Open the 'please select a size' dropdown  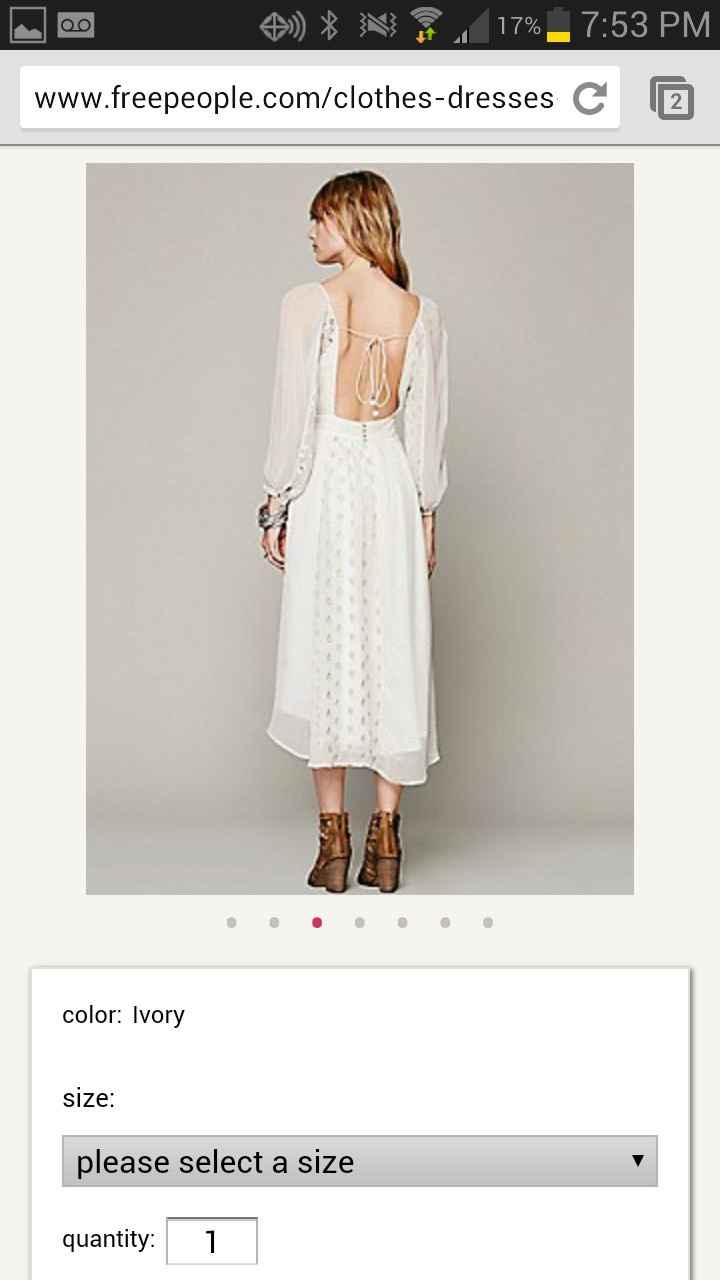pyautogui.click(x=360, y=1161)
